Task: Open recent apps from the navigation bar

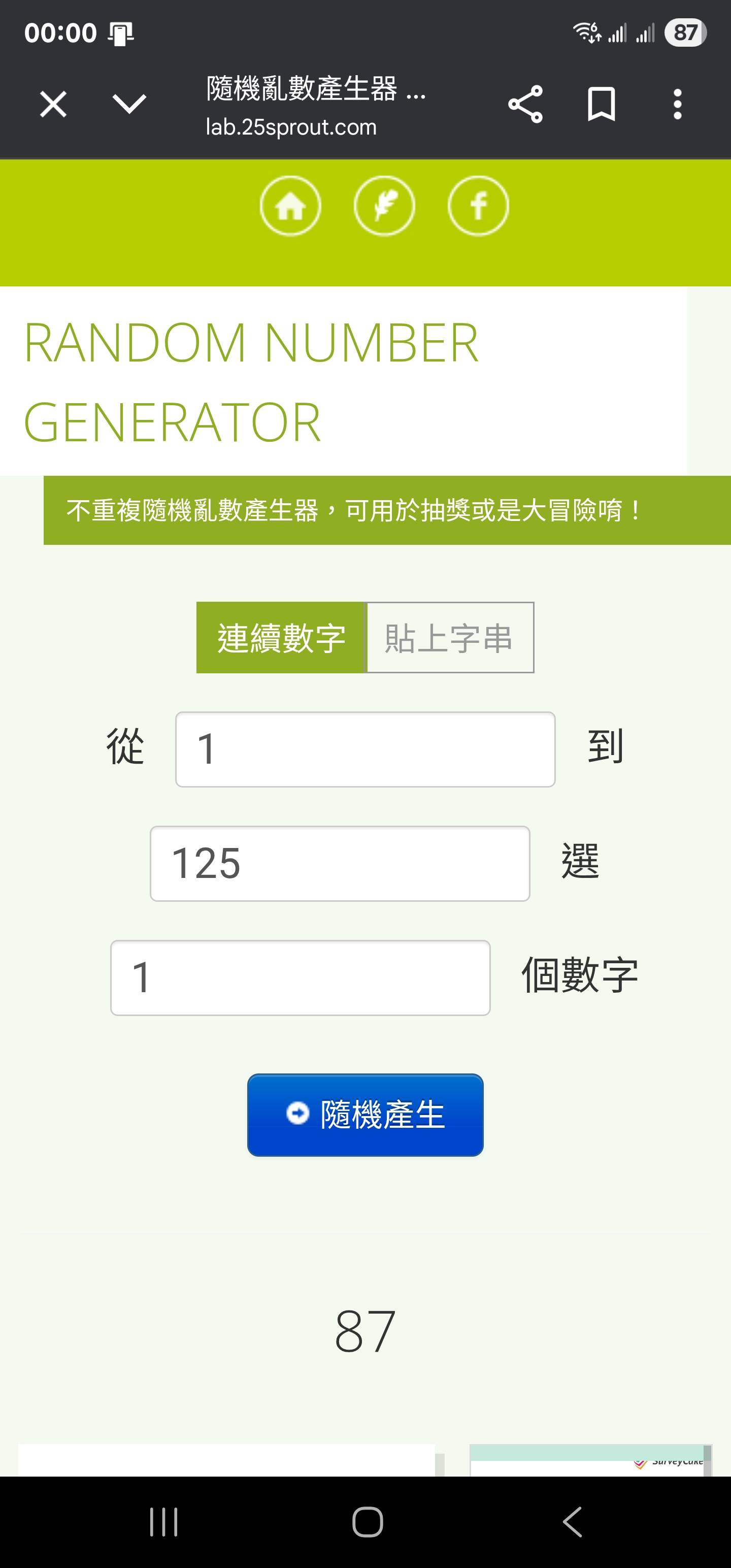Action: coord(164,1522)
